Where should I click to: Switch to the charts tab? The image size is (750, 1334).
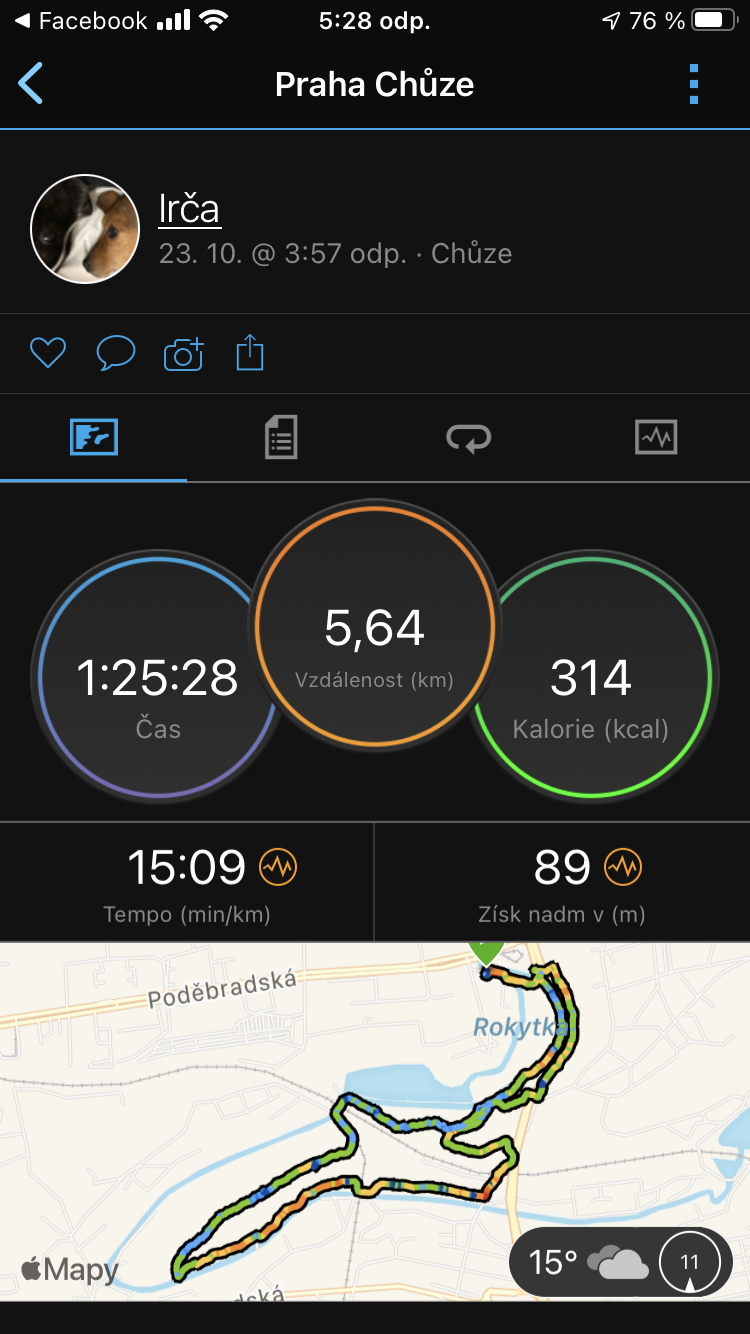pos(656,438)
